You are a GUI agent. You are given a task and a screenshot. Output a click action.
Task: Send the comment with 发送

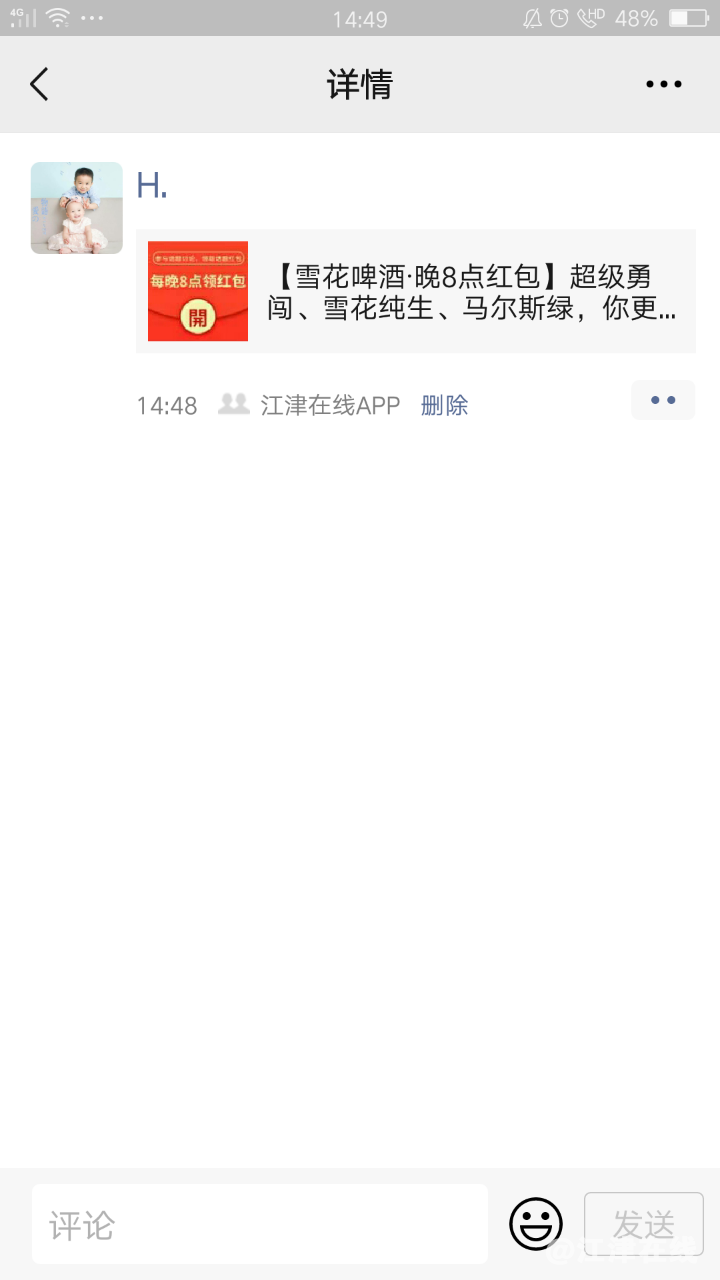pyautogui.click(x=643, y=1224)
